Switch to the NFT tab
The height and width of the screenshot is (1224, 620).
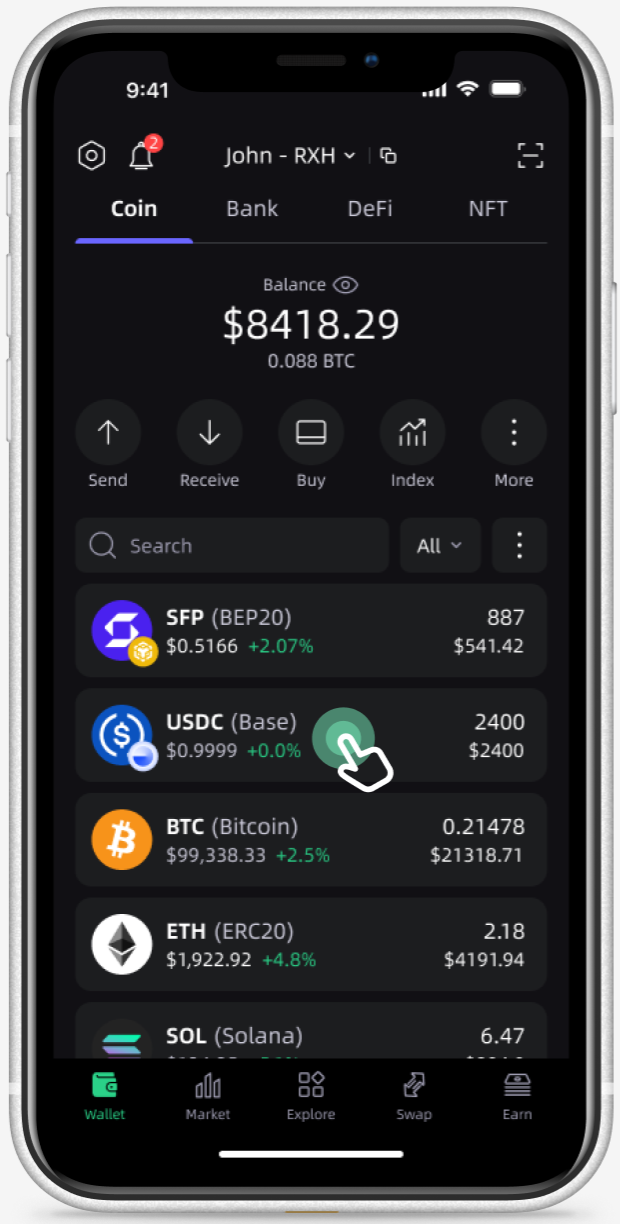point(488,209)
